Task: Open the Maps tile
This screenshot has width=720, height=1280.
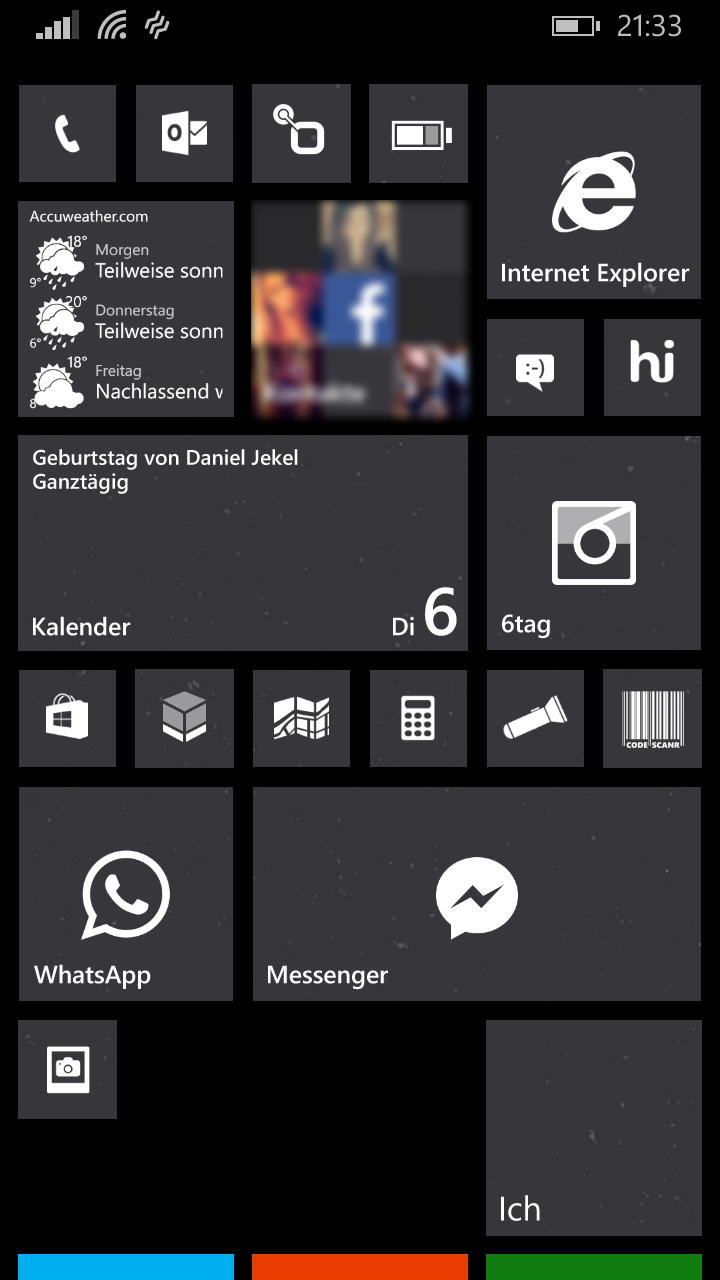Action: 301,718
